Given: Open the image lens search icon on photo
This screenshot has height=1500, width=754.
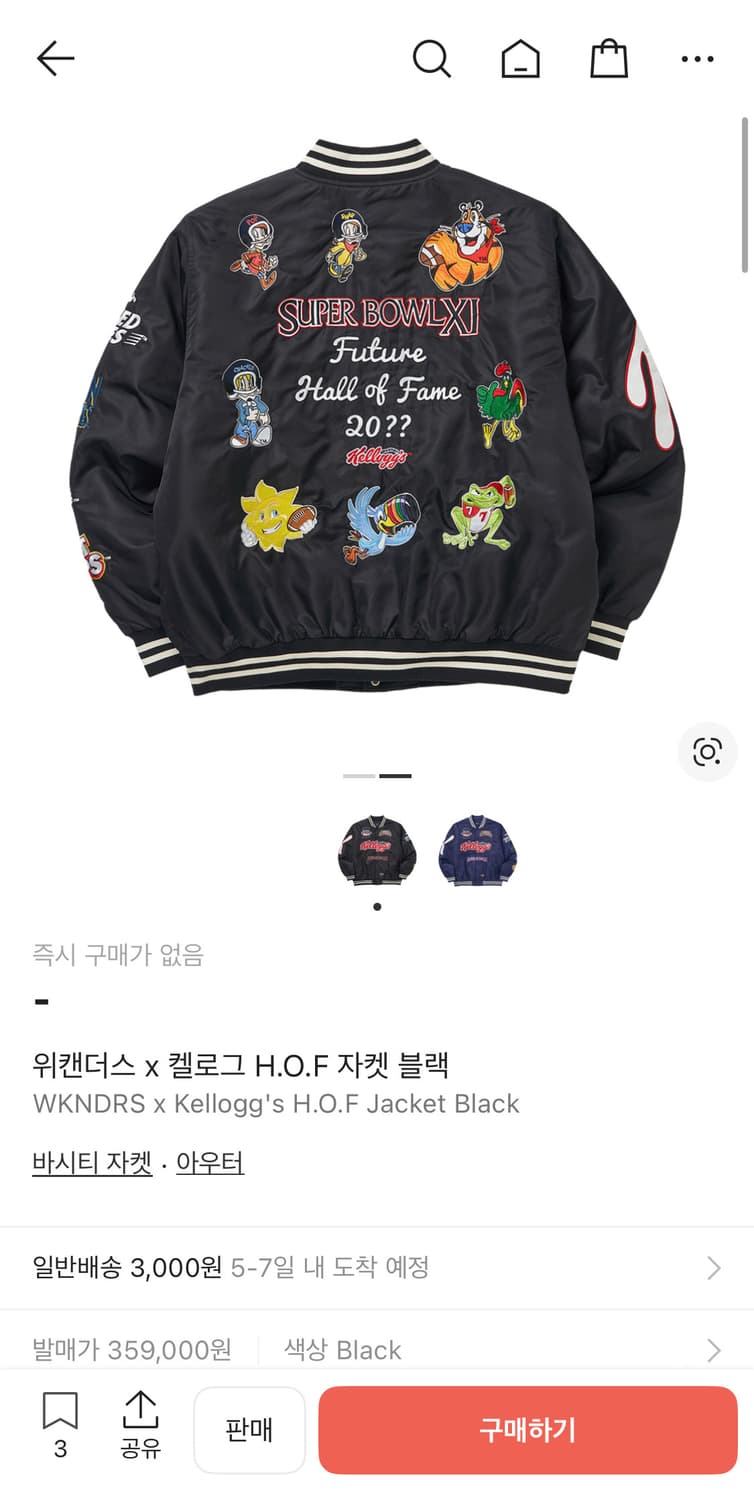Looking at the screenshot, I should [707, 752].
